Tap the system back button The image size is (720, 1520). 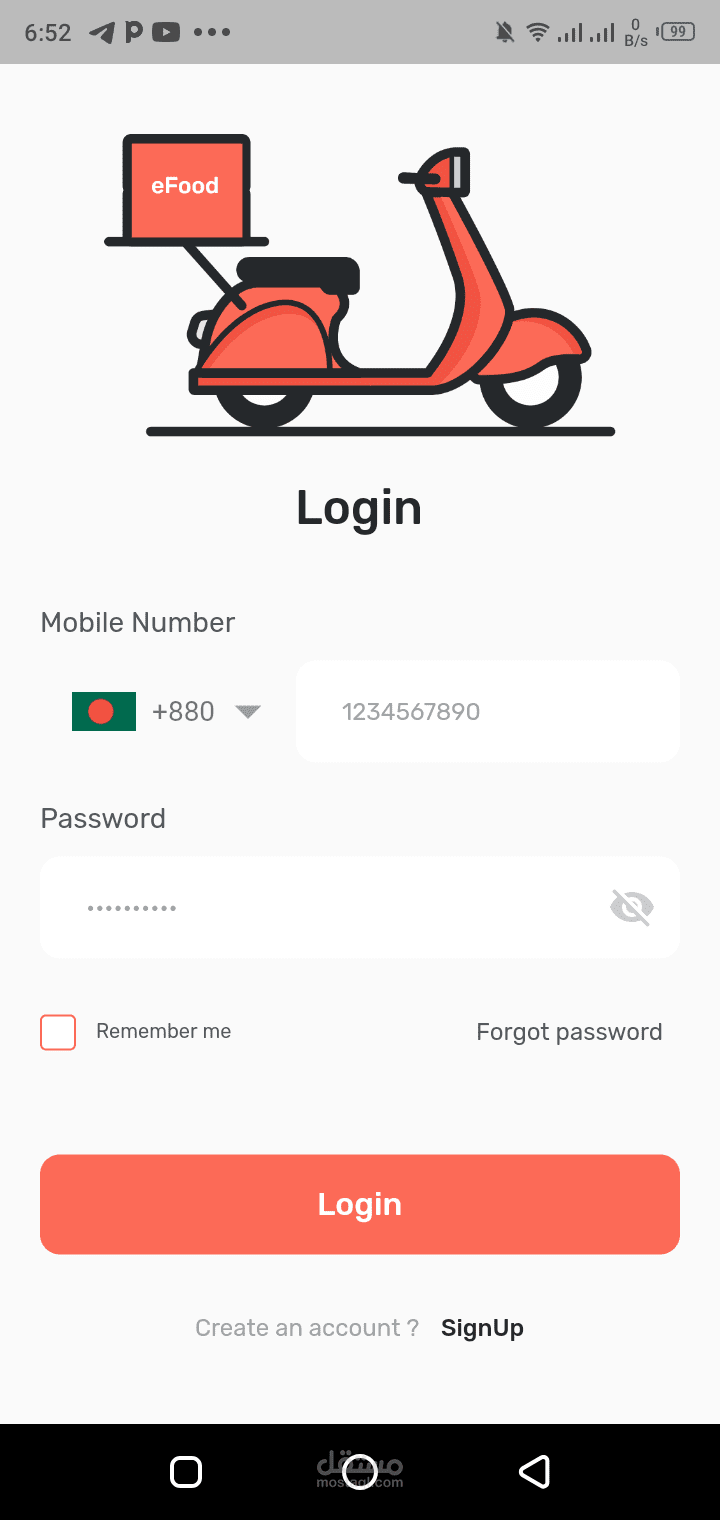534,1471
